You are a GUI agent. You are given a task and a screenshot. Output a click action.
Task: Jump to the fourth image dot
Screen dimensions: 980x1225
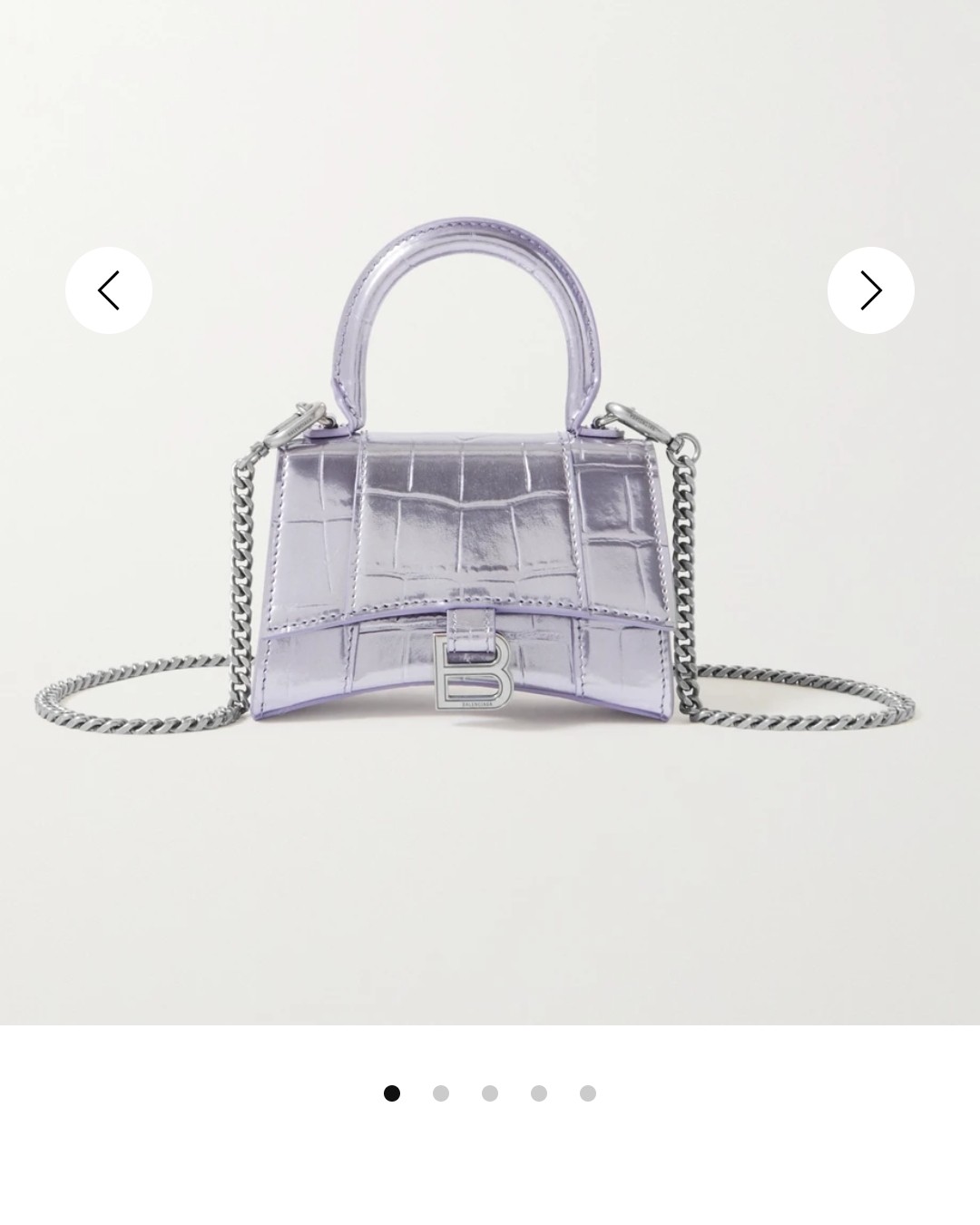539,1093
